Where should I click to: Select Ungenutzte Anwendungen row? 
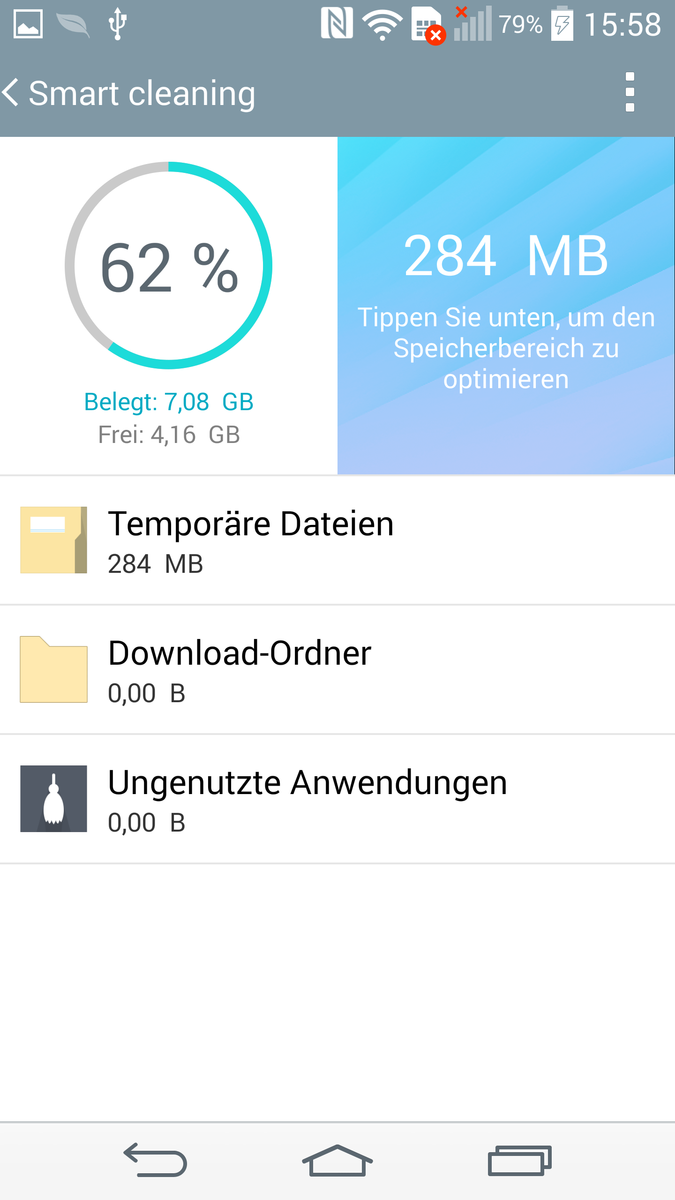click(337, 798)
